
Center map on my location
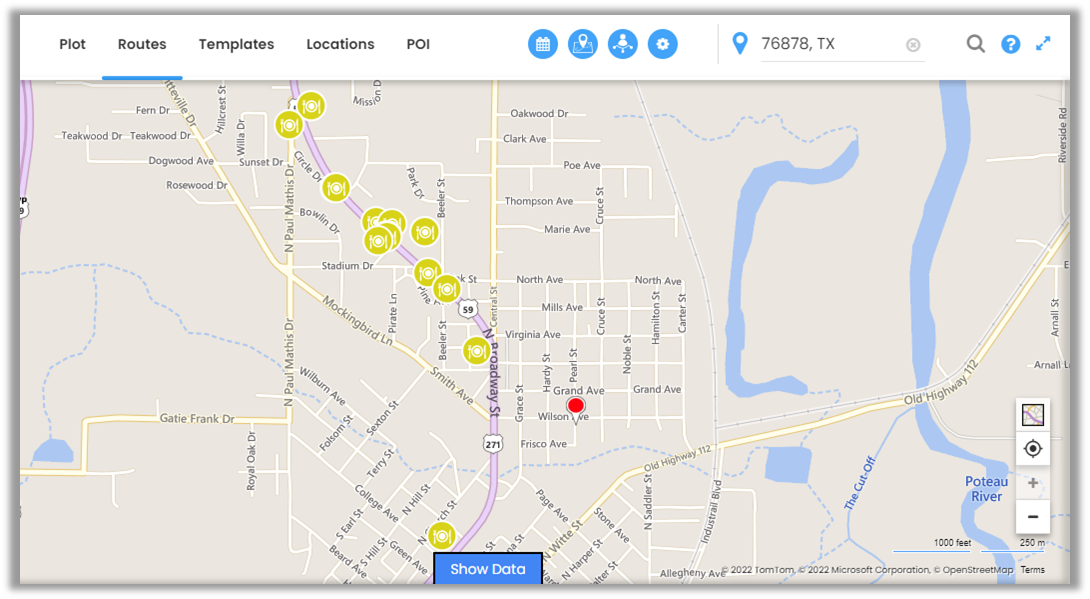click(1033, 449)
